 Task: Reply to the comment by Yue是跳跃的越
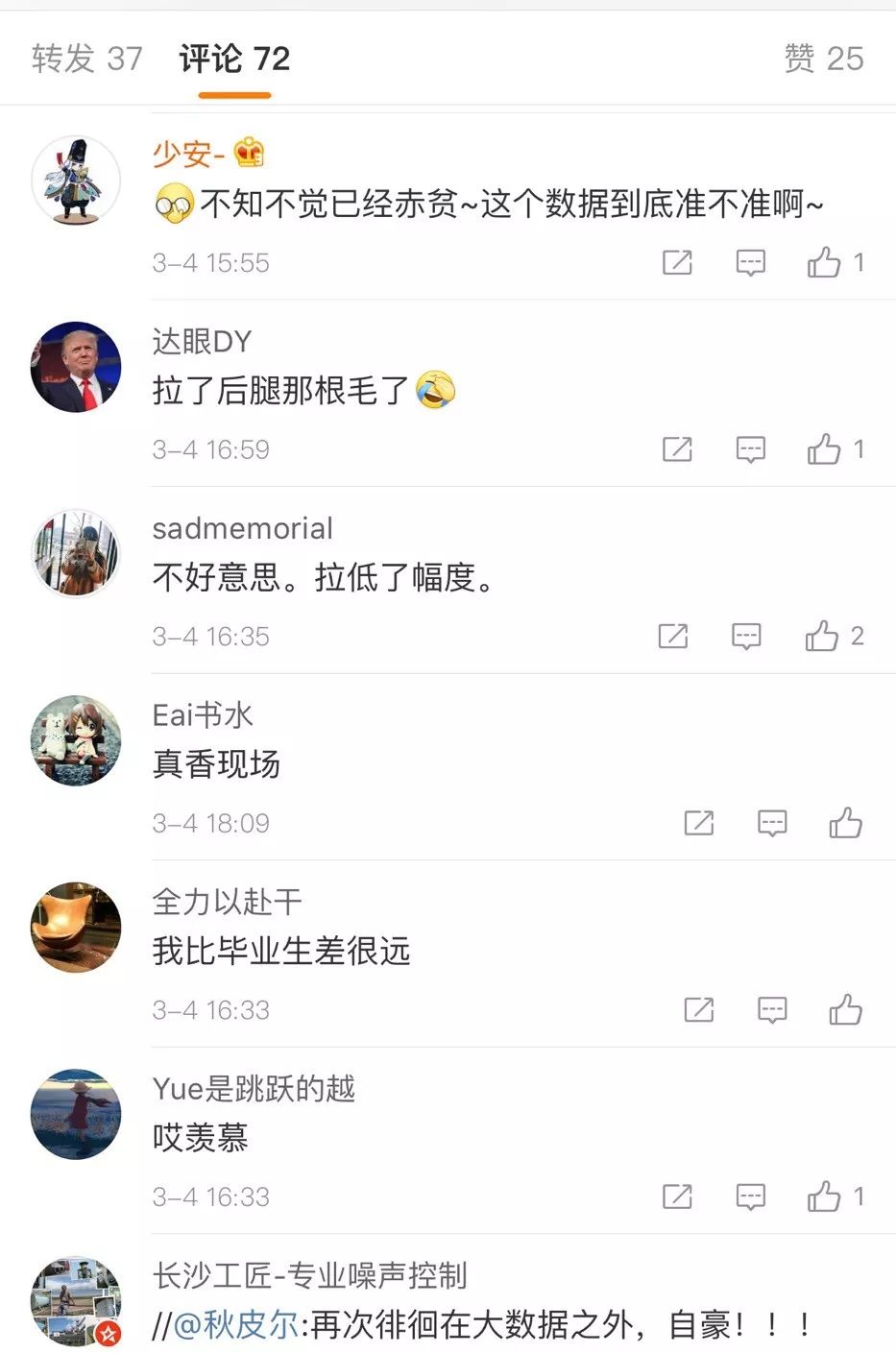point(750,1196)
